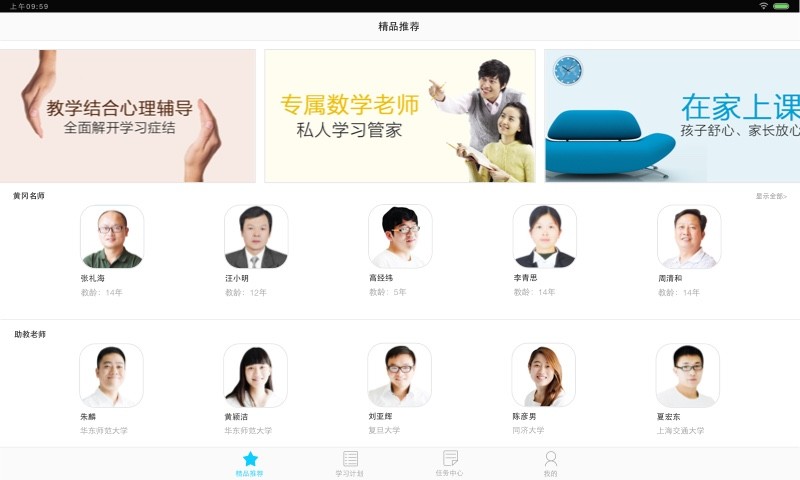Screen dimensions: 800x480
Task: Open teacher 高经纬's card
Action: pyautogui.click(x=400, y=237)
